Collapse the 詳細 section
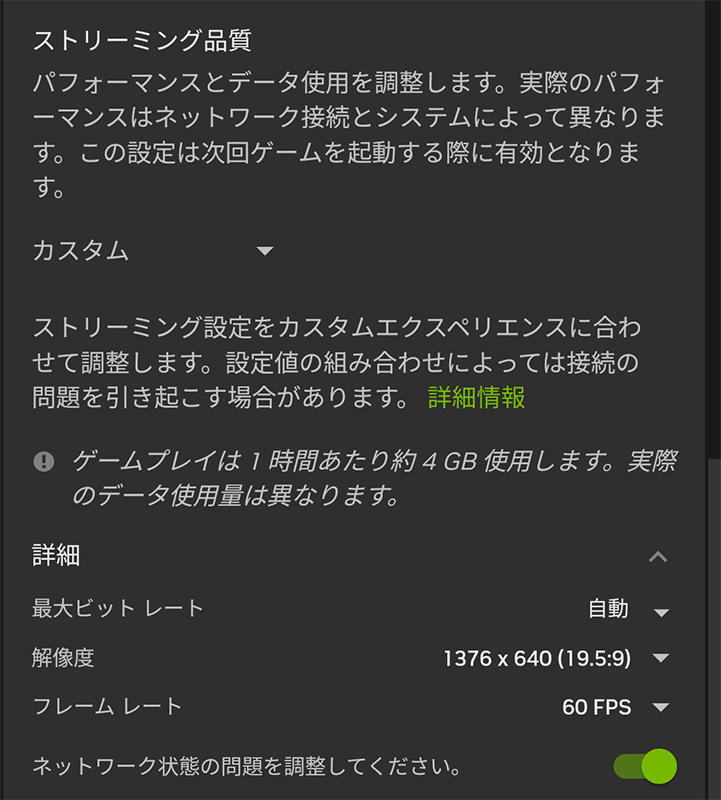Image resolution: width=721 pixels, height=800 pixels. click(658, 556)
